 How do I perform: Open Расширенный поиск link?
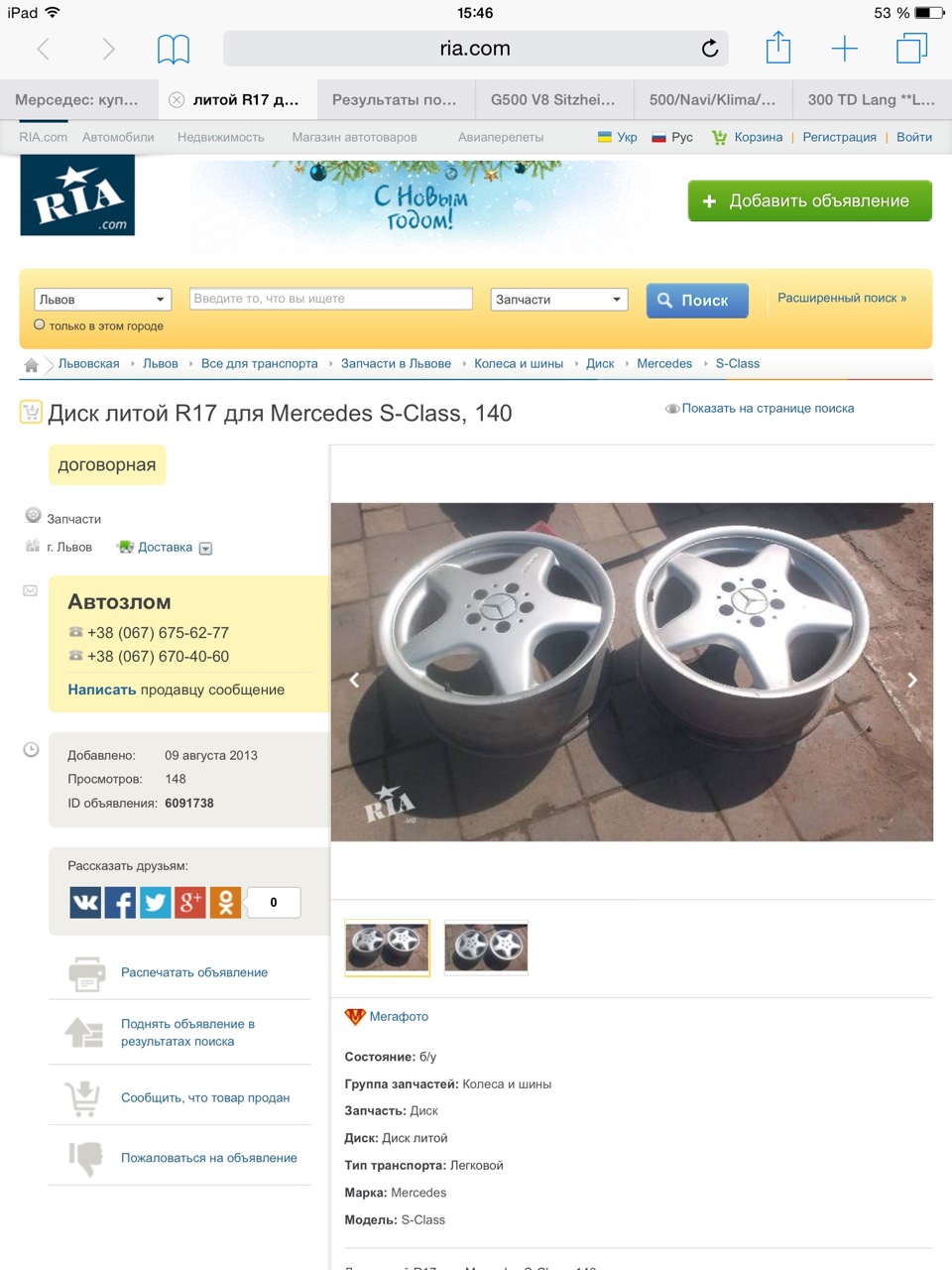click(x=841, y=298)
